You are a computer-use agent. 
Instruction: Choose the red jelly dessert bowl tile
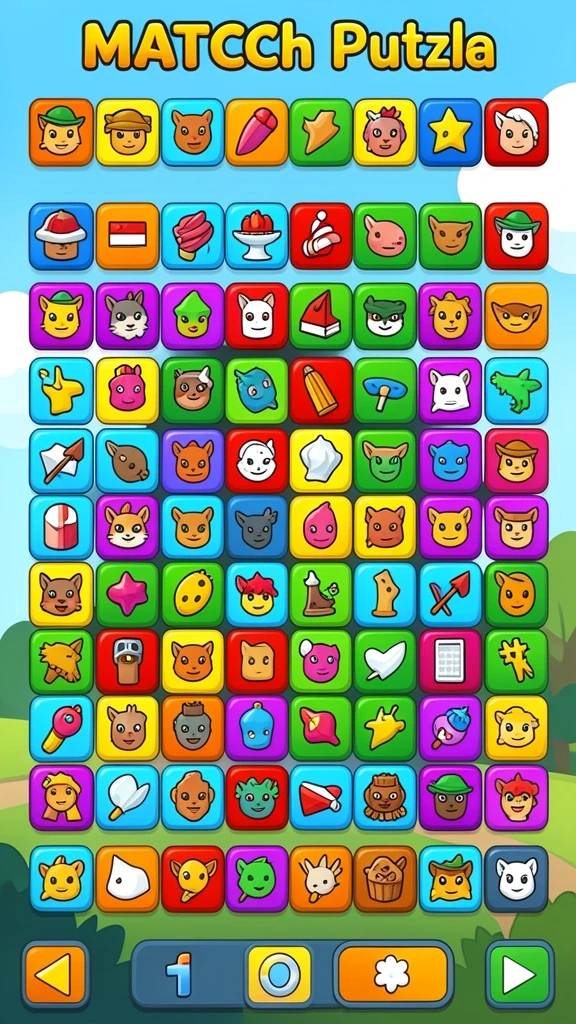coord(257,236)
